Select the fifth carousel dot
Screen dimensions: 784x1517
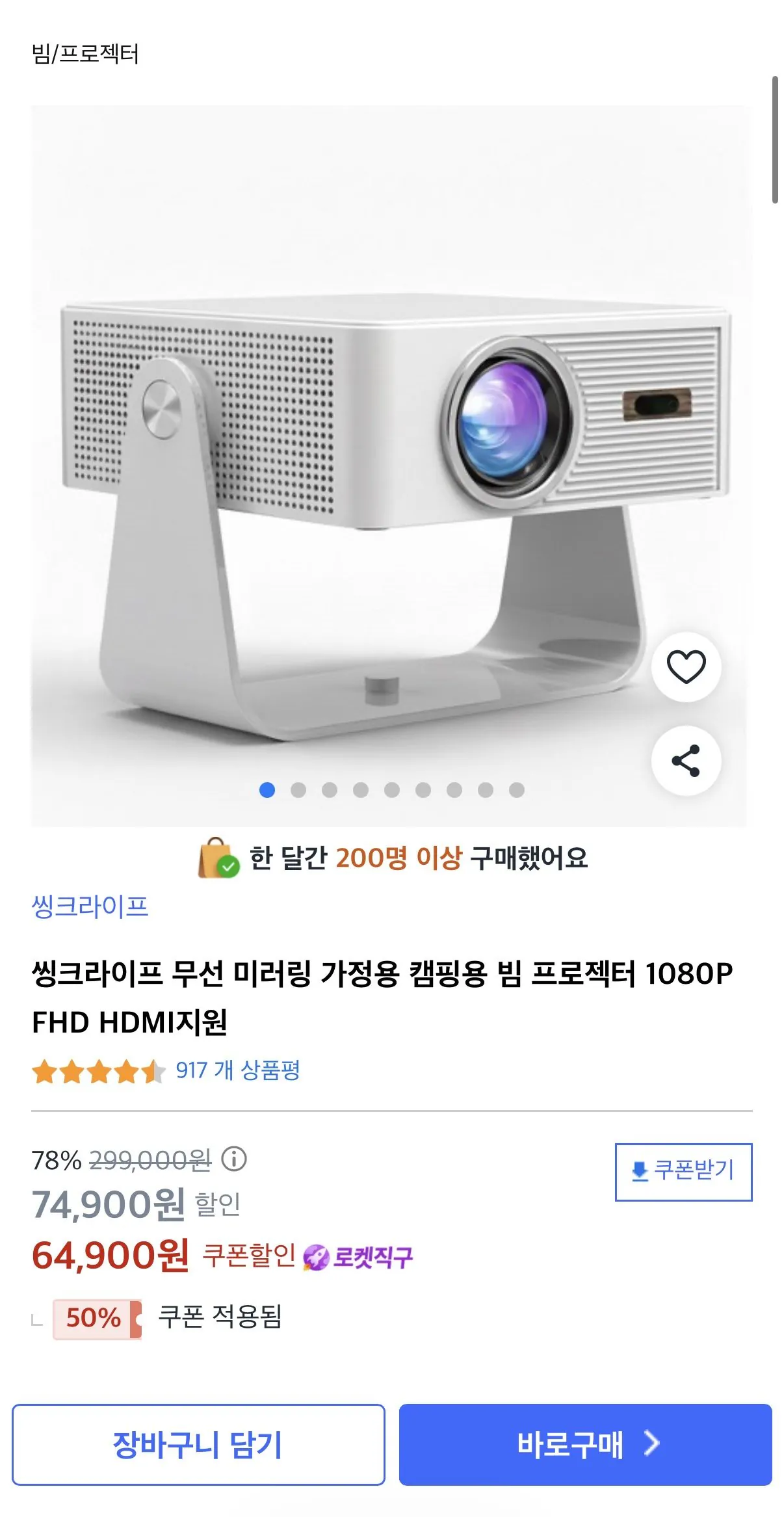click(x=391, y=791)
